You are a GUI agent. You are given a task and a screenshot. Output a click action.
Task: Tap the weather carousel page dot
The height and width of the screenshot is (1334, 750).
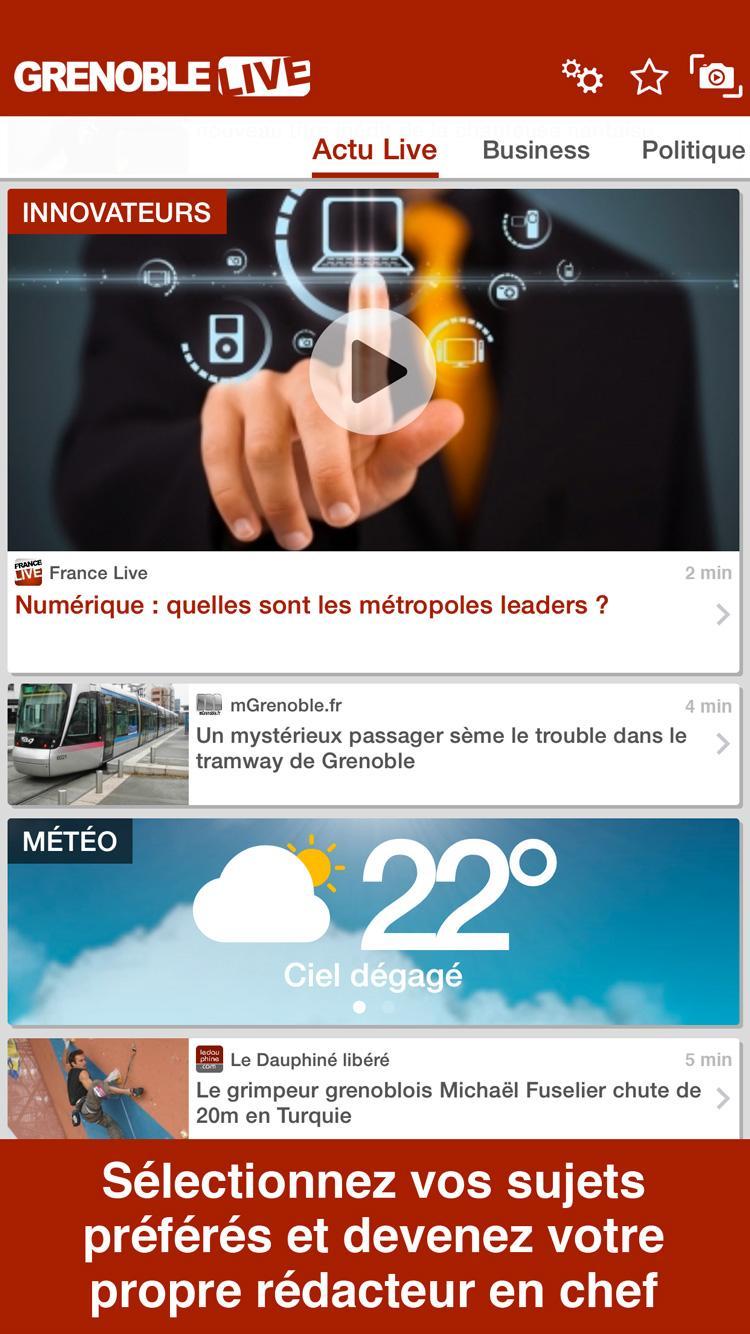click(x=359, y=1008)
